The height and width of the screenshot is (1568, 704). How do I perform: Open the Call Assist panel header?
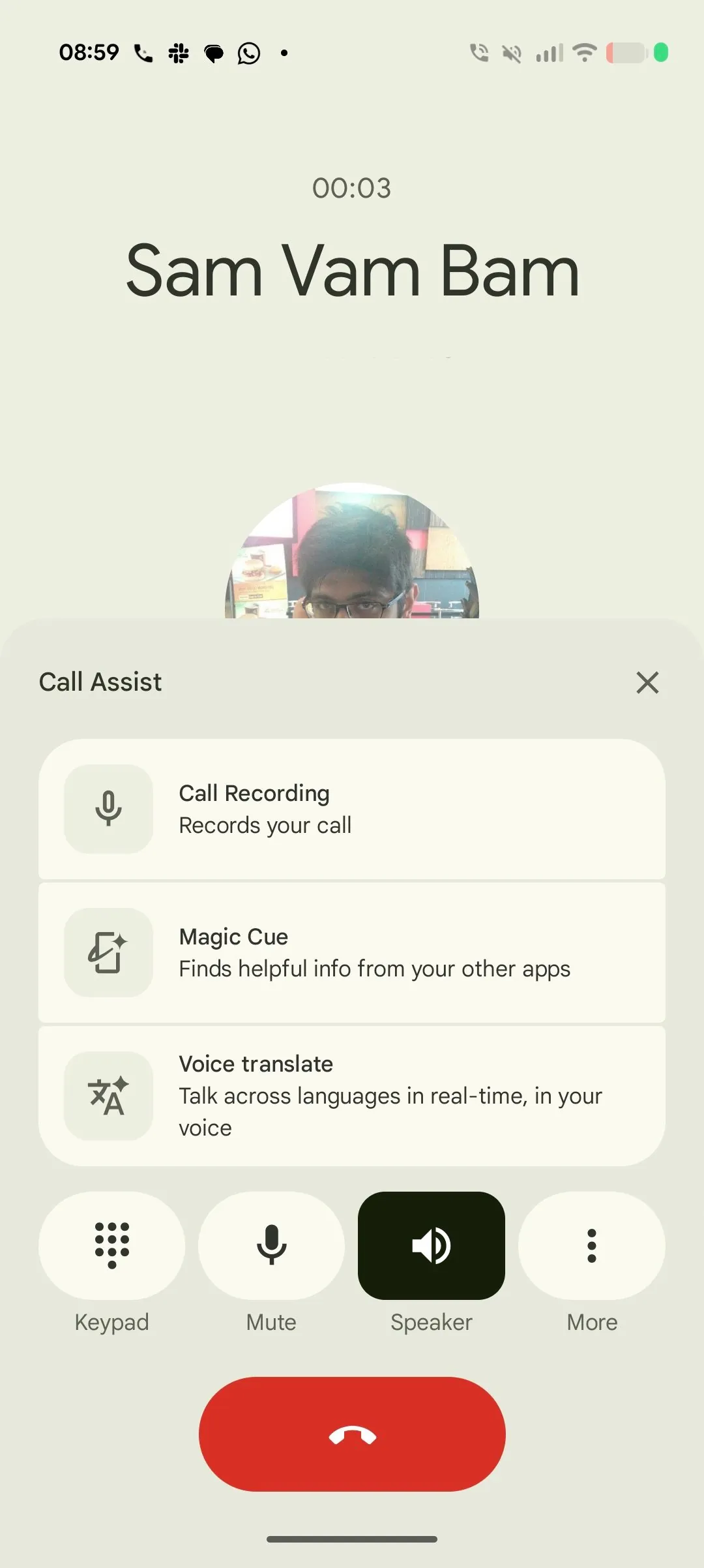click(x=100, y=682)
